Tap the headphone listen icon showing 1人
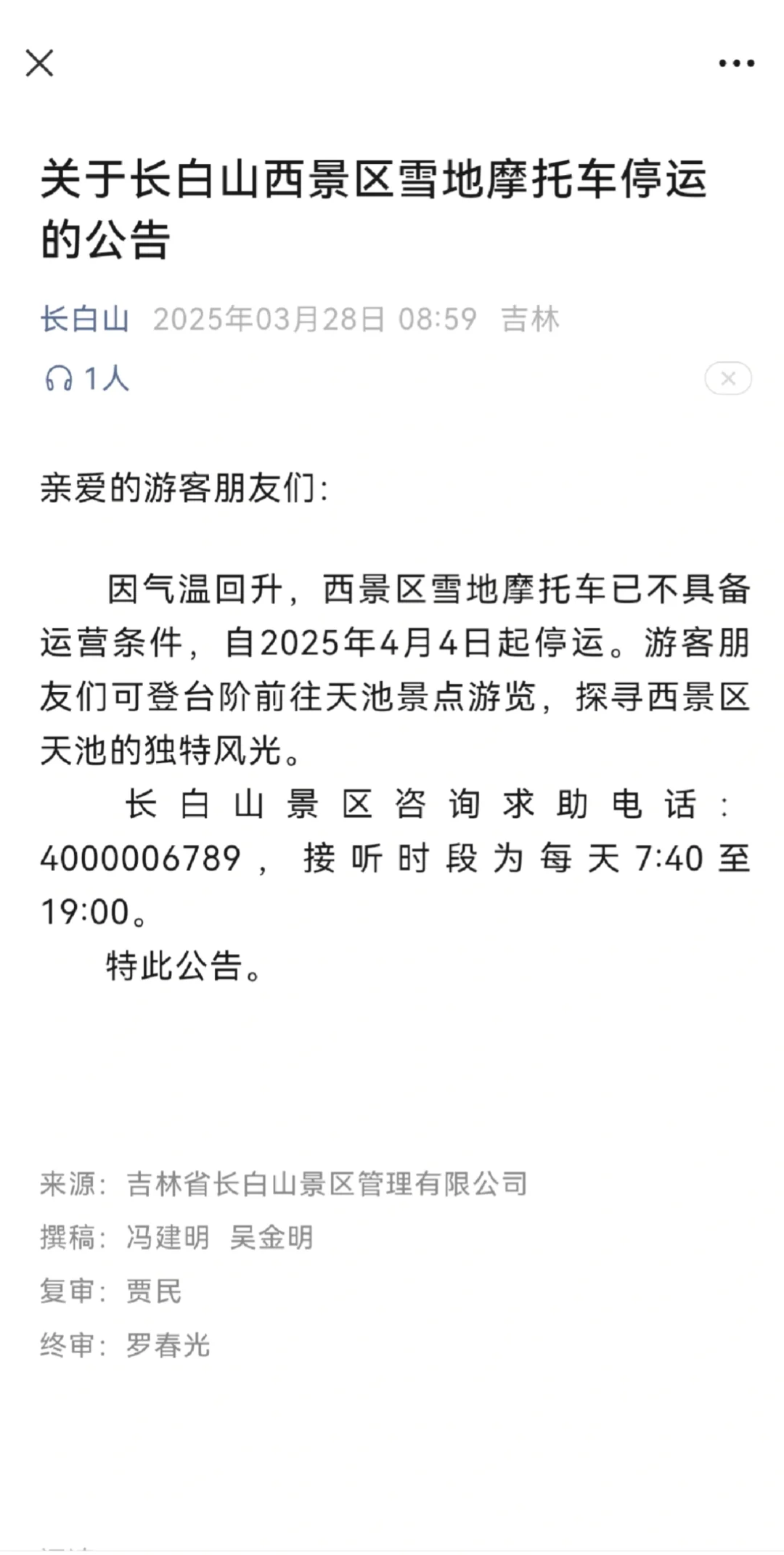Image resolution: width=784 pixels, height=1555 pixels. tap(86, 378)
